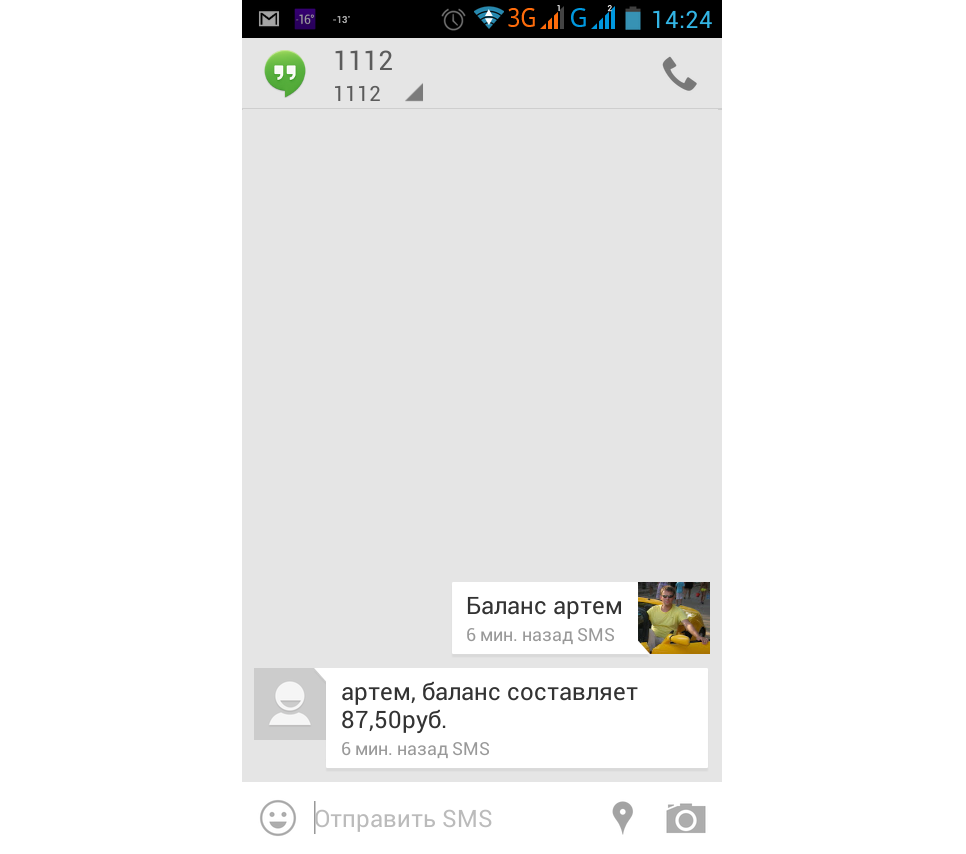
Task: Open sender's profile photo beside Баланс артем
Action: (x=673, y=617)
